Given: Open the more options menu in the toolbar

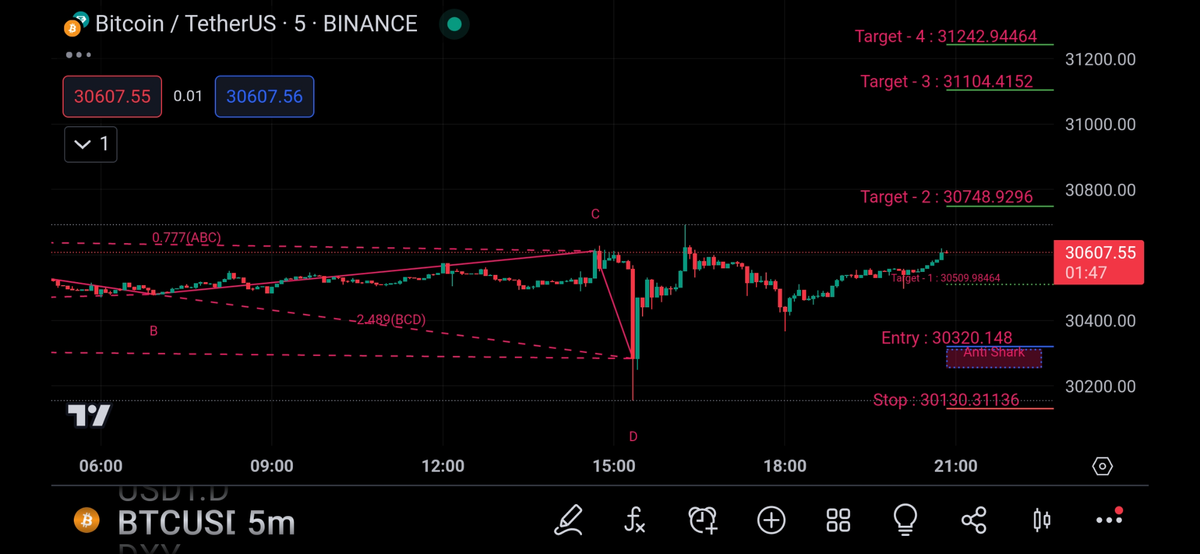Looking at the screenshot, I should pos(1109,519).
